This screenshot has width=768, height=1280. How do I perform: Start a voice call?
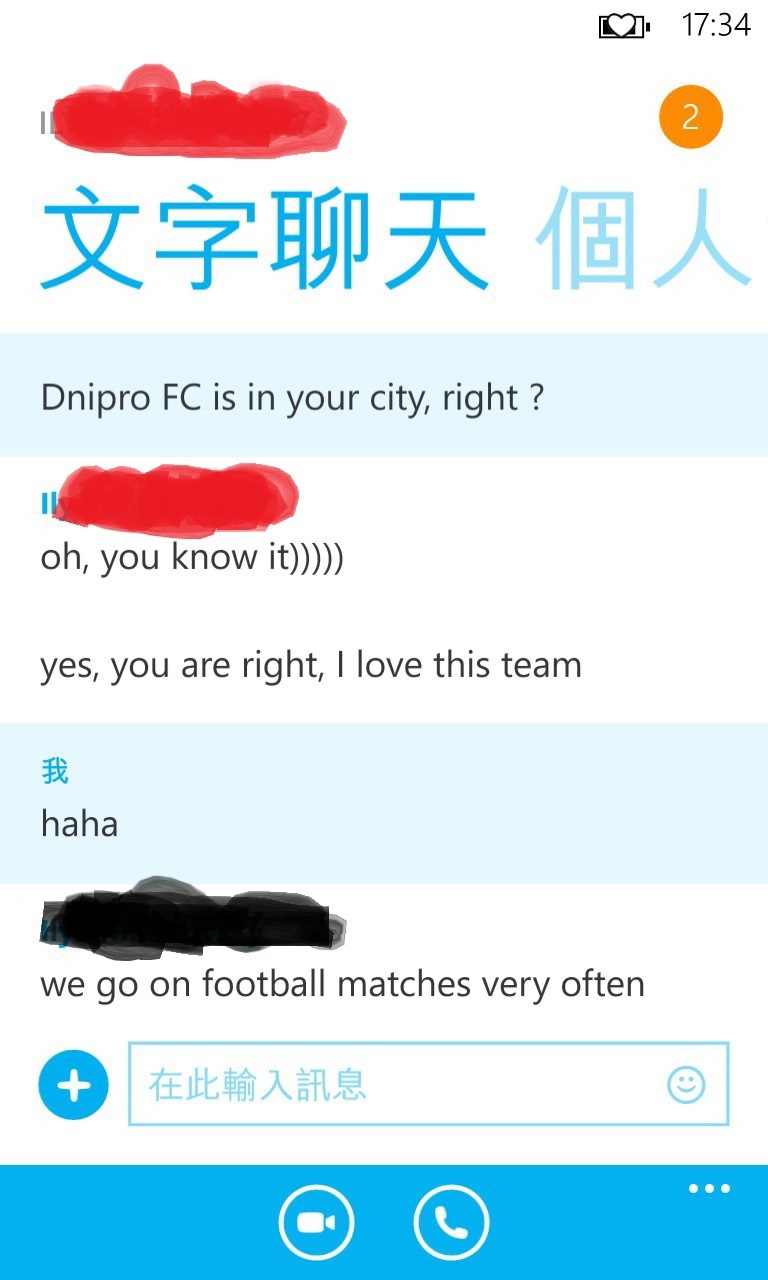pyautogui.click(x=451, y=1223)
